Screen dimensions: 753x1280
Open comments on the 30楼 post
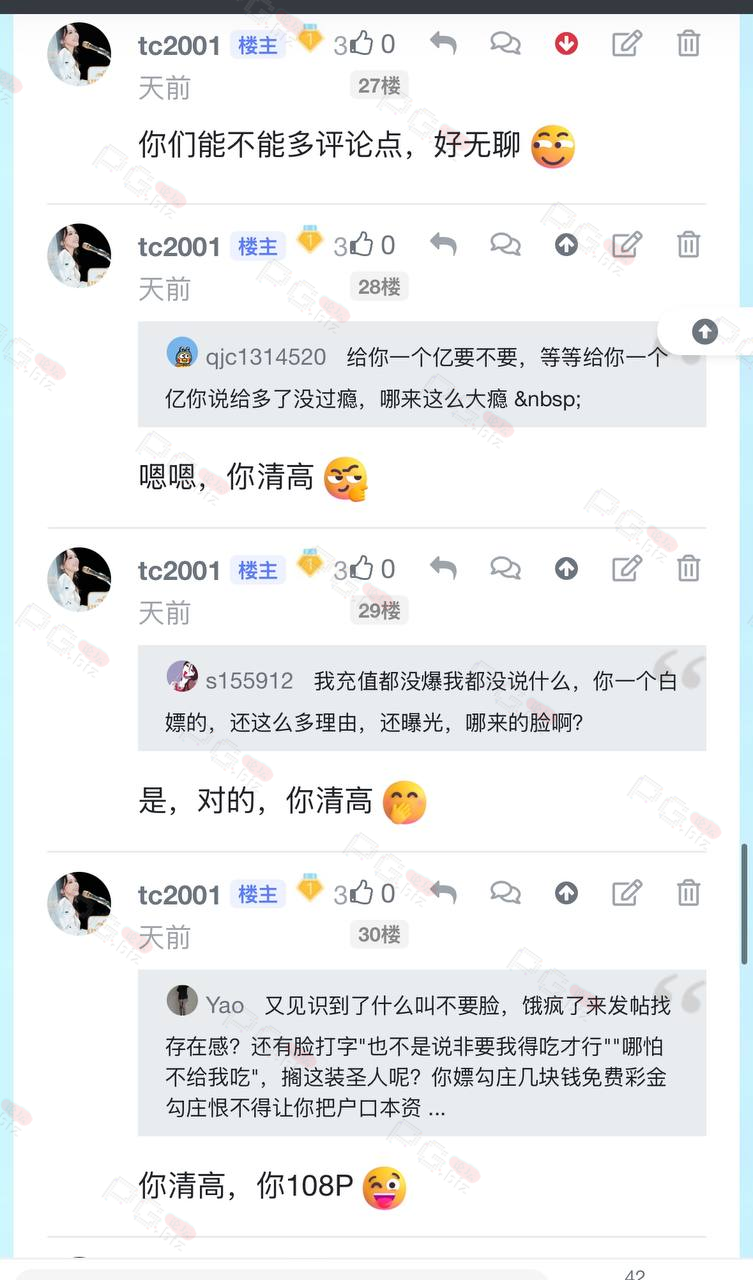(505, 893)
